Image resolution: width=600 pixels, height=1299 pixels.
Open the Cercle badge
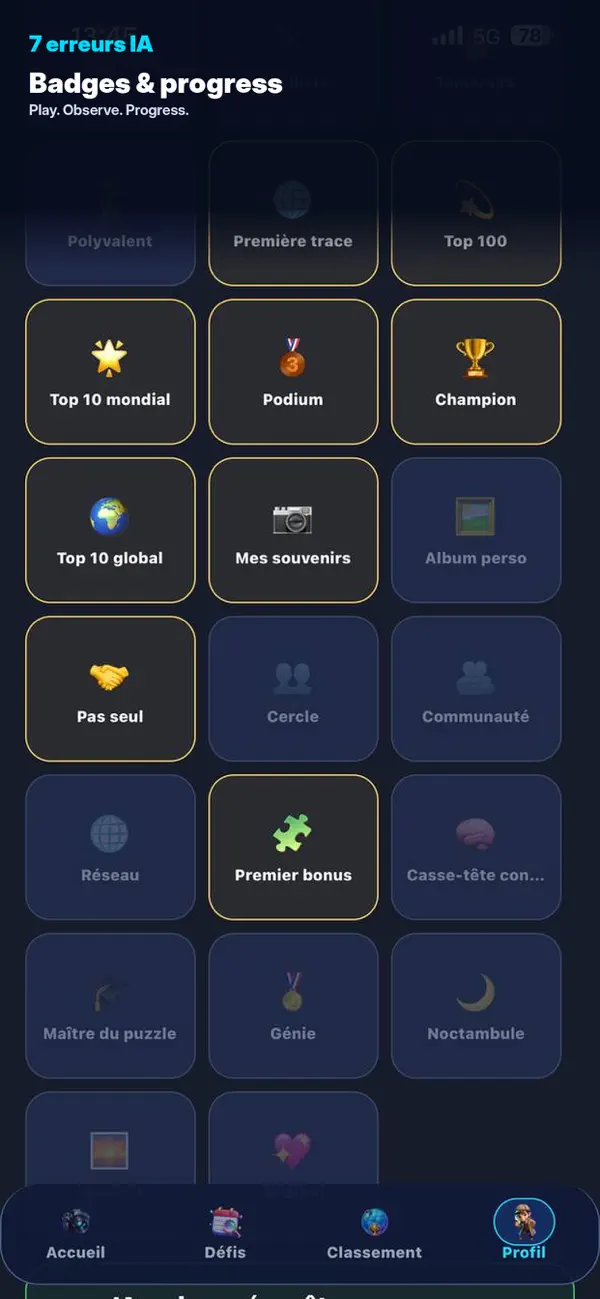click(293, 689)
